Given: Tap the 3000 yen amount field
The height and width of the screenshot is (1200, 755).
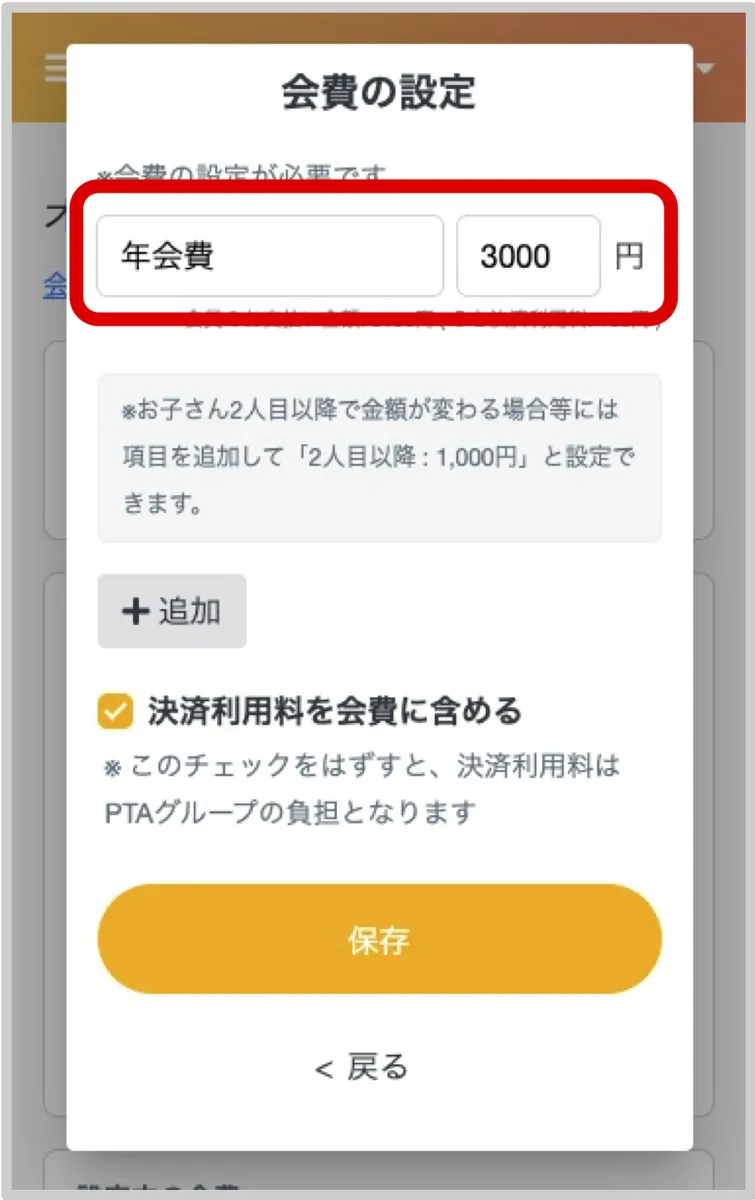Looking at the screenshot, I should tap(528, 256).
